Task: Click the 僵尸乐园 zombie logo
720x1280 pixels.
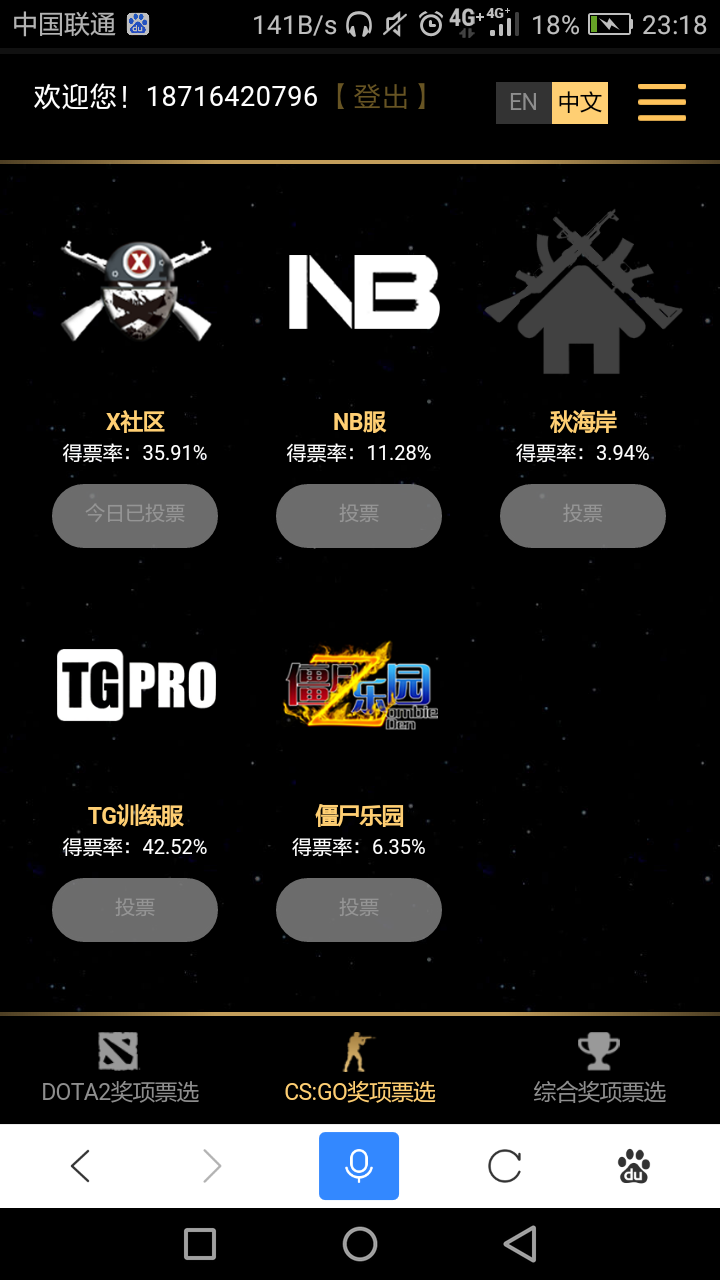Action: 360,685
